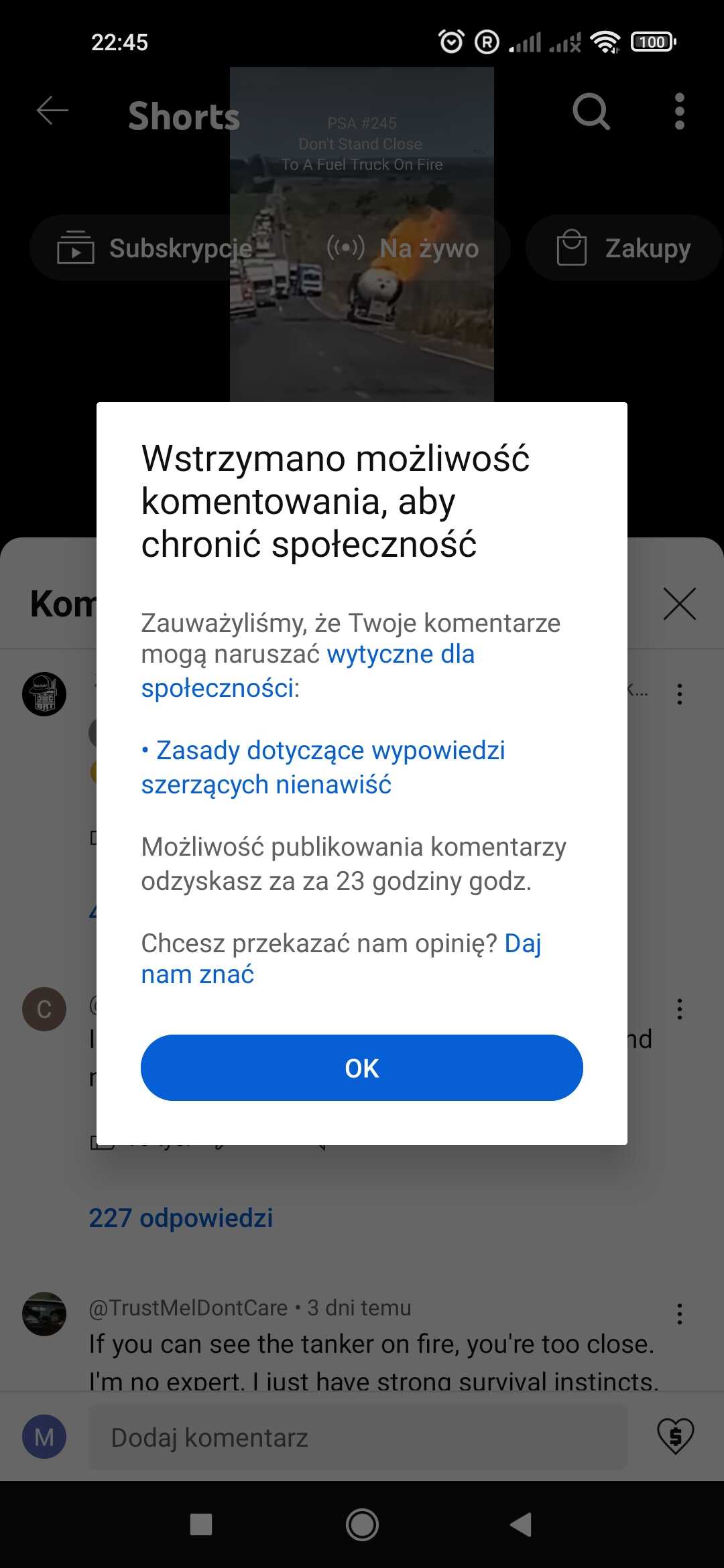Close the comments panel with the X
This screenshot has height=1568, width=724.
[679, 604]
